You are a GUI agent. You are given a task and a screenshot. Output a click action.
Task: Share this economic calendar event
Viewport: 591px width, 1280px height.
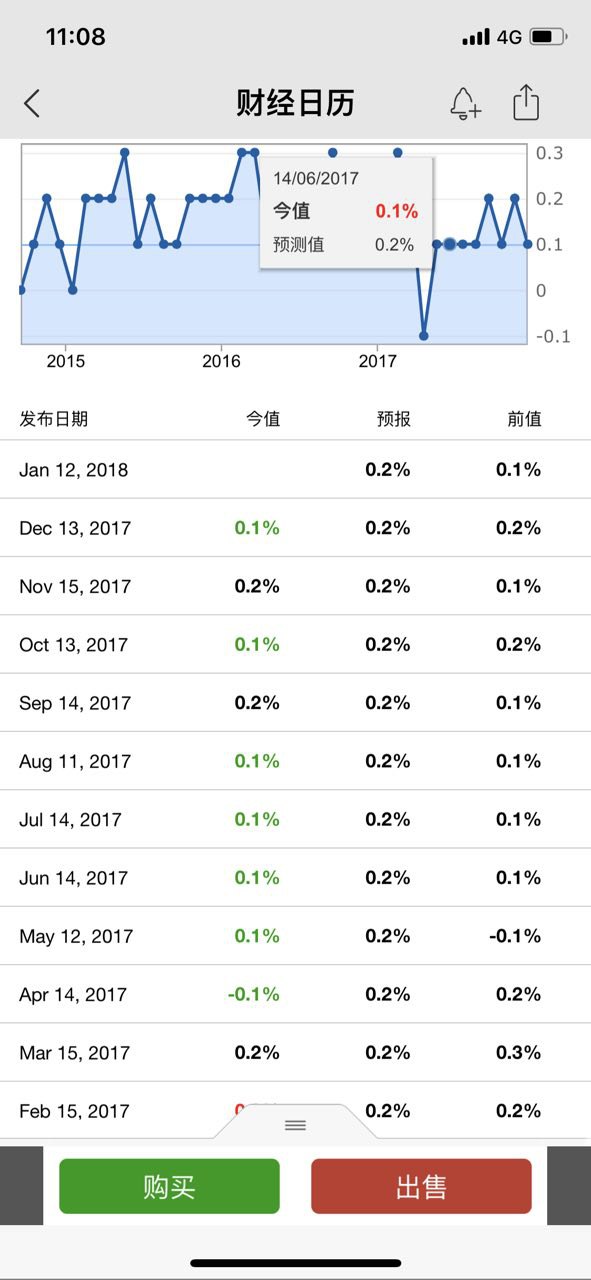[526, 102]
